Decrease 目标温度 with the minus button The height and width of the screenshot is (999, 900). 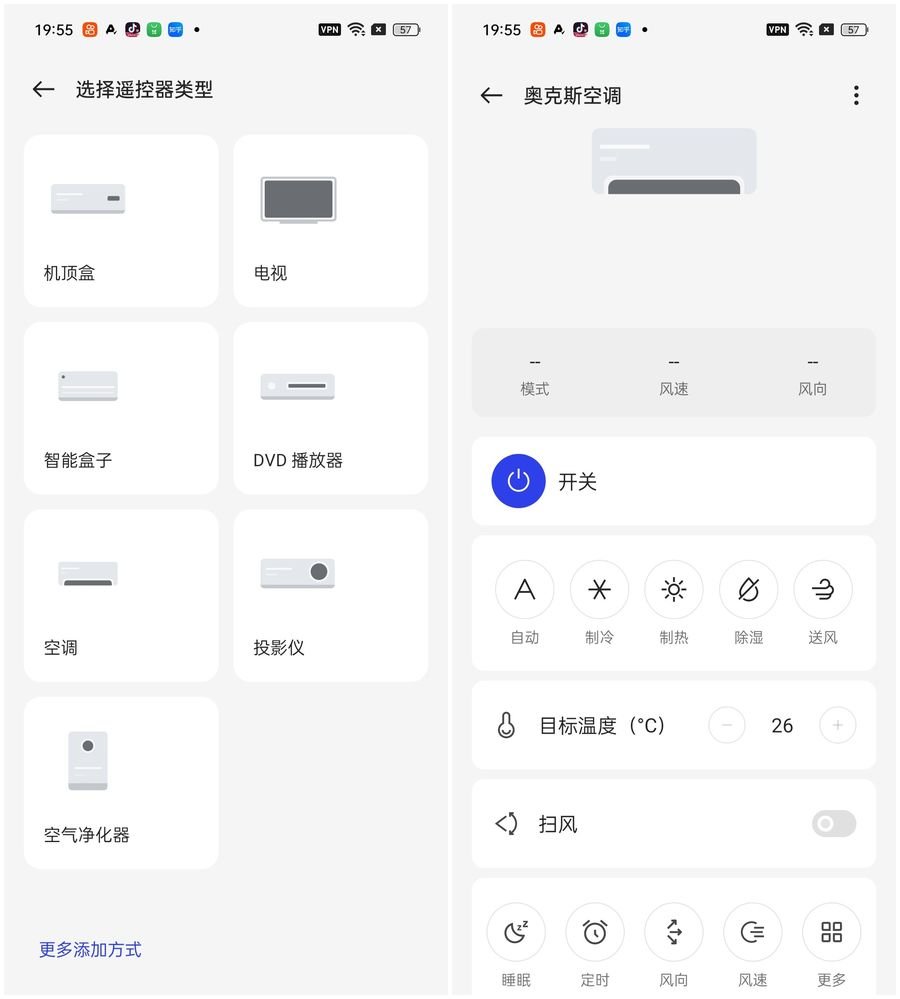click(727, 725)
